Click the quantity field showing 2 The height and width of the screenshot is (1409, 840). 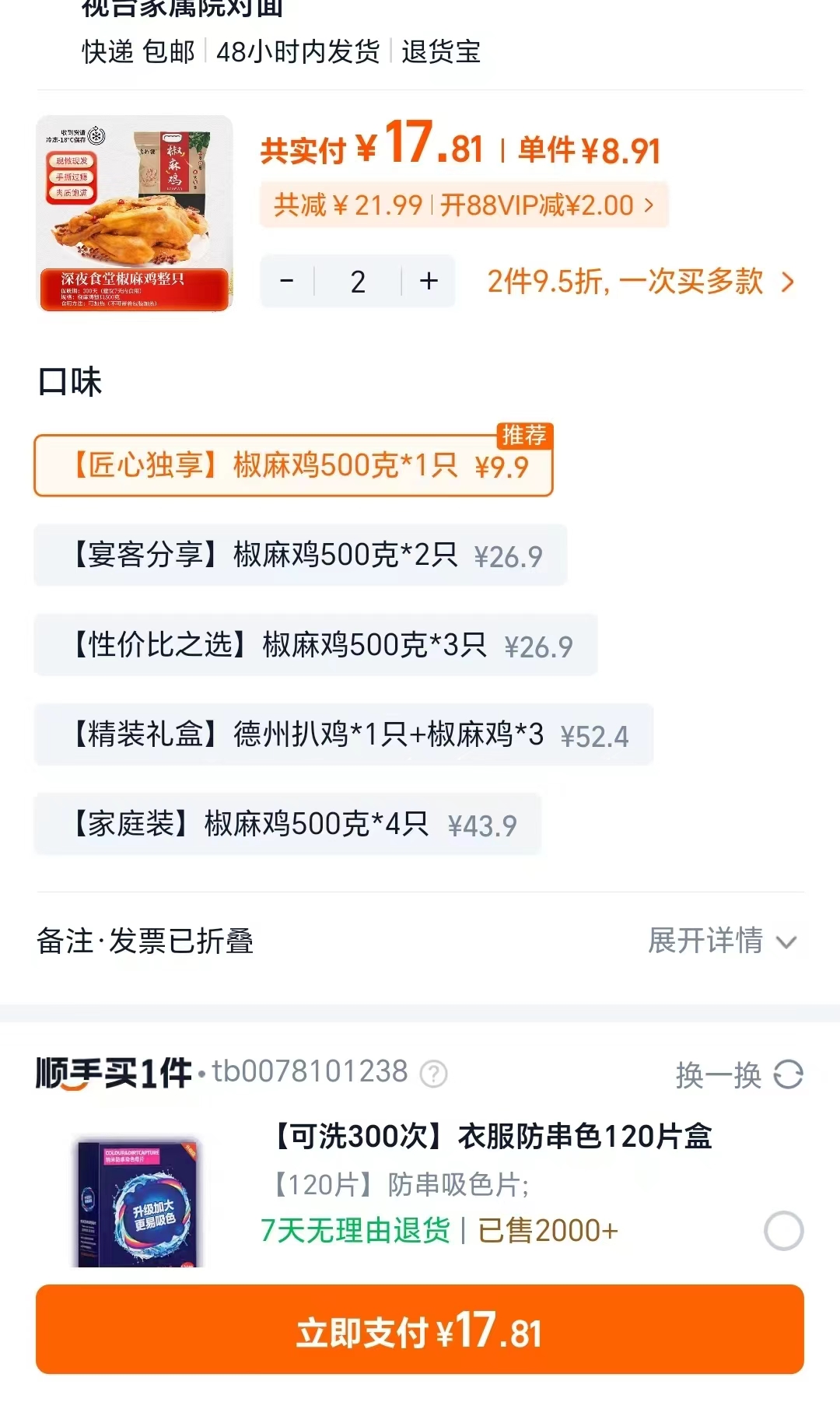pyautogui.click(x=356, y=281)
